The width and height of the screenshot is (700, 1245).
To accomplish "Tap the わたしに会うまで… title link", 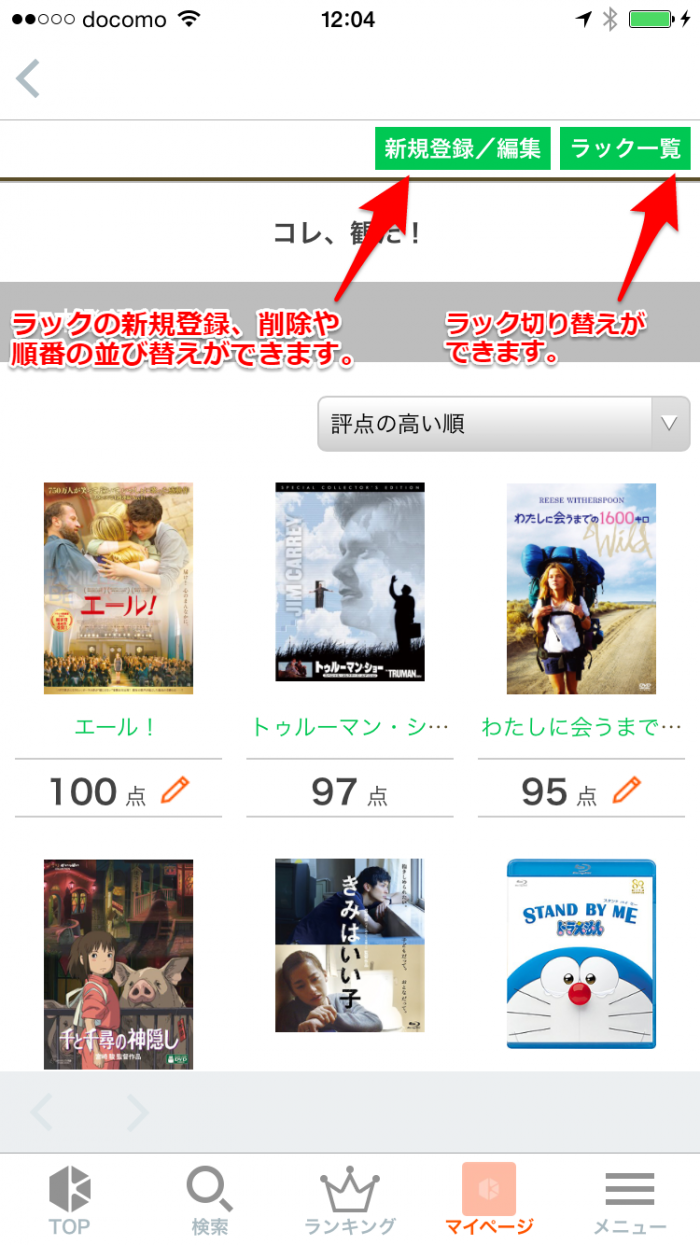I will pos(581,727).
